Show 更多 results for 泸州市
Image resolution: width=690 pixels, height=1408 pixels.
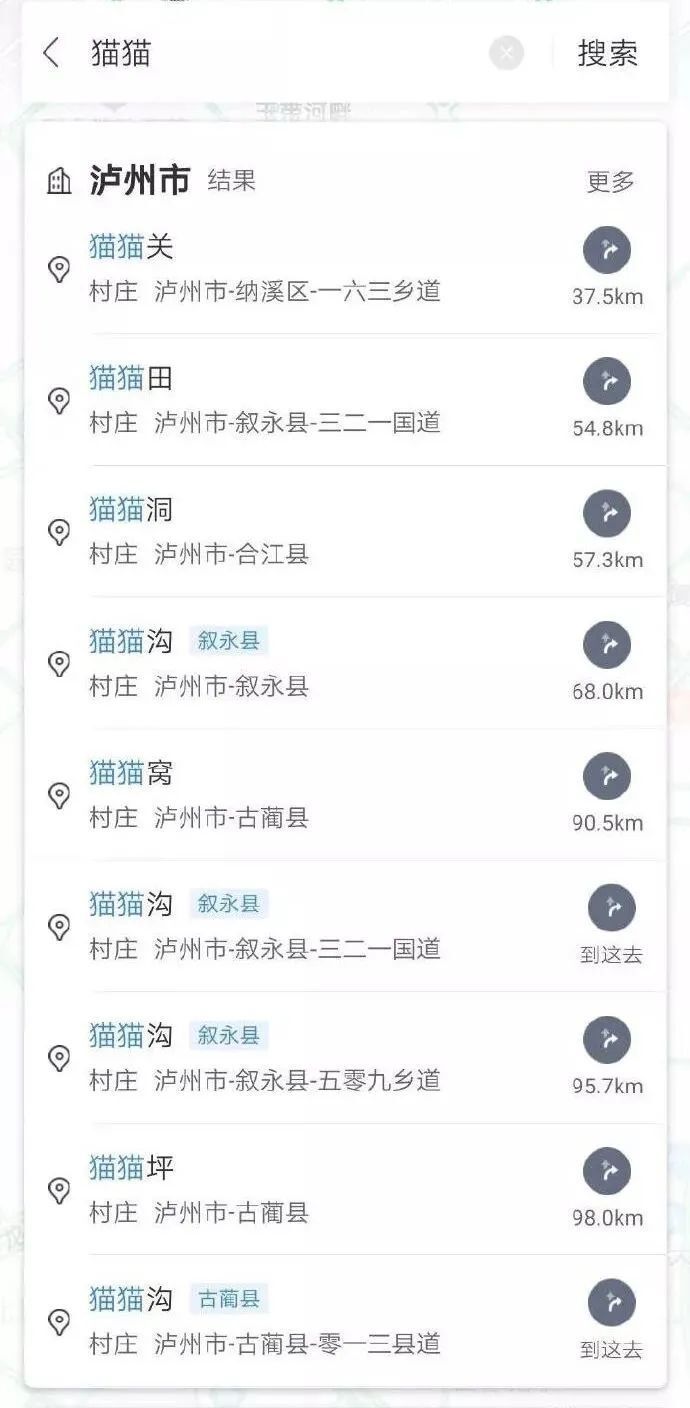(610, 182)
